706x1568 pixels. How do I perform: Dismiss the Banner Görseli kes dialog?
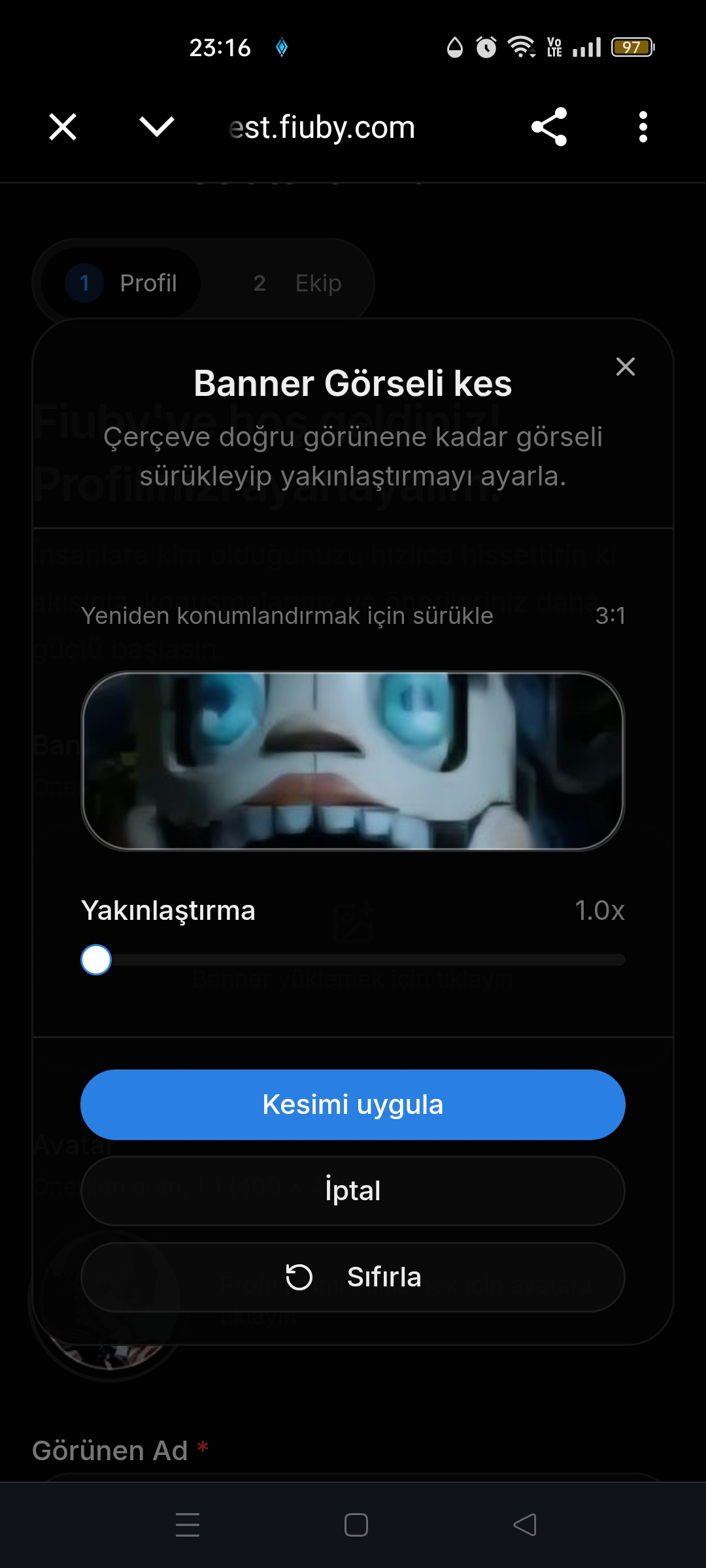coord(626,367)
